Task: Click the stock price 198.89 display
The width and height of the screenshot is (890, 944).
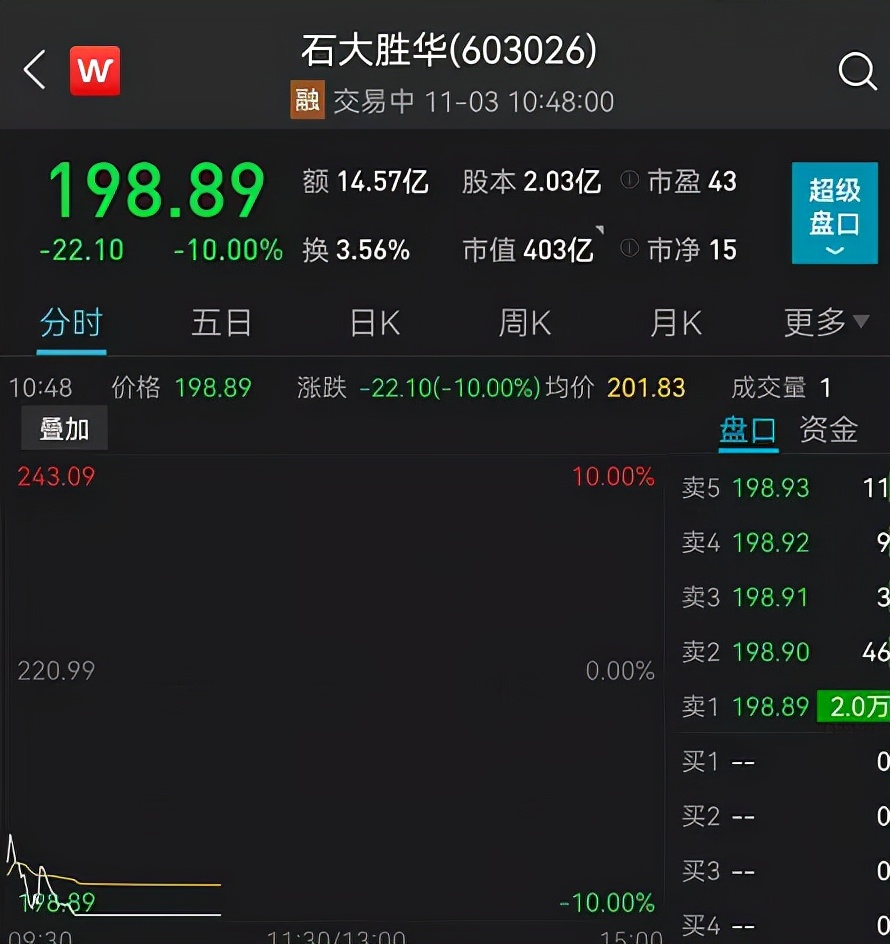Action: tap(155, 193)
